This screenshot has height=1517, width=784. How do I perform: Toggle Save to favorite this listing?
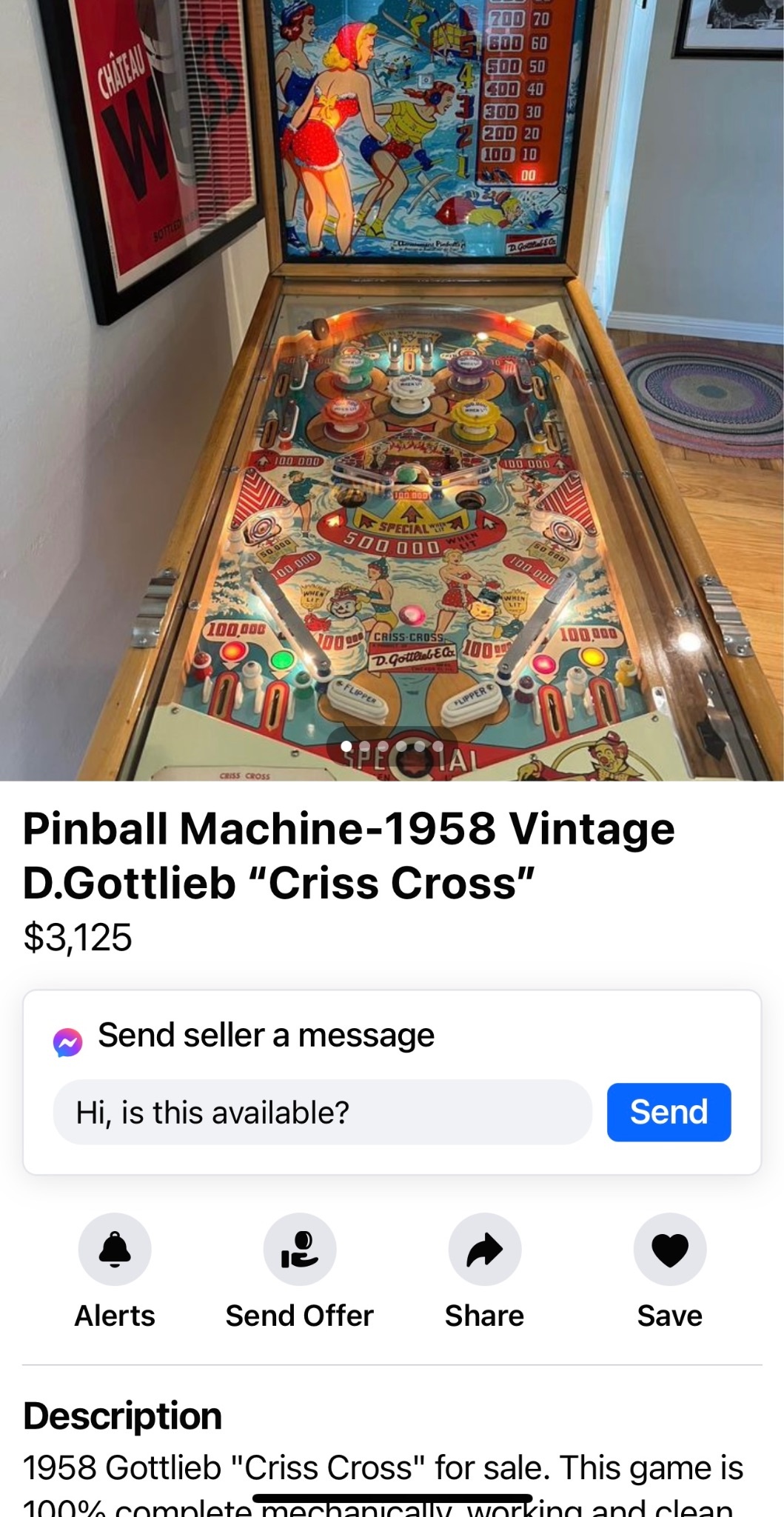(669, 1247)
